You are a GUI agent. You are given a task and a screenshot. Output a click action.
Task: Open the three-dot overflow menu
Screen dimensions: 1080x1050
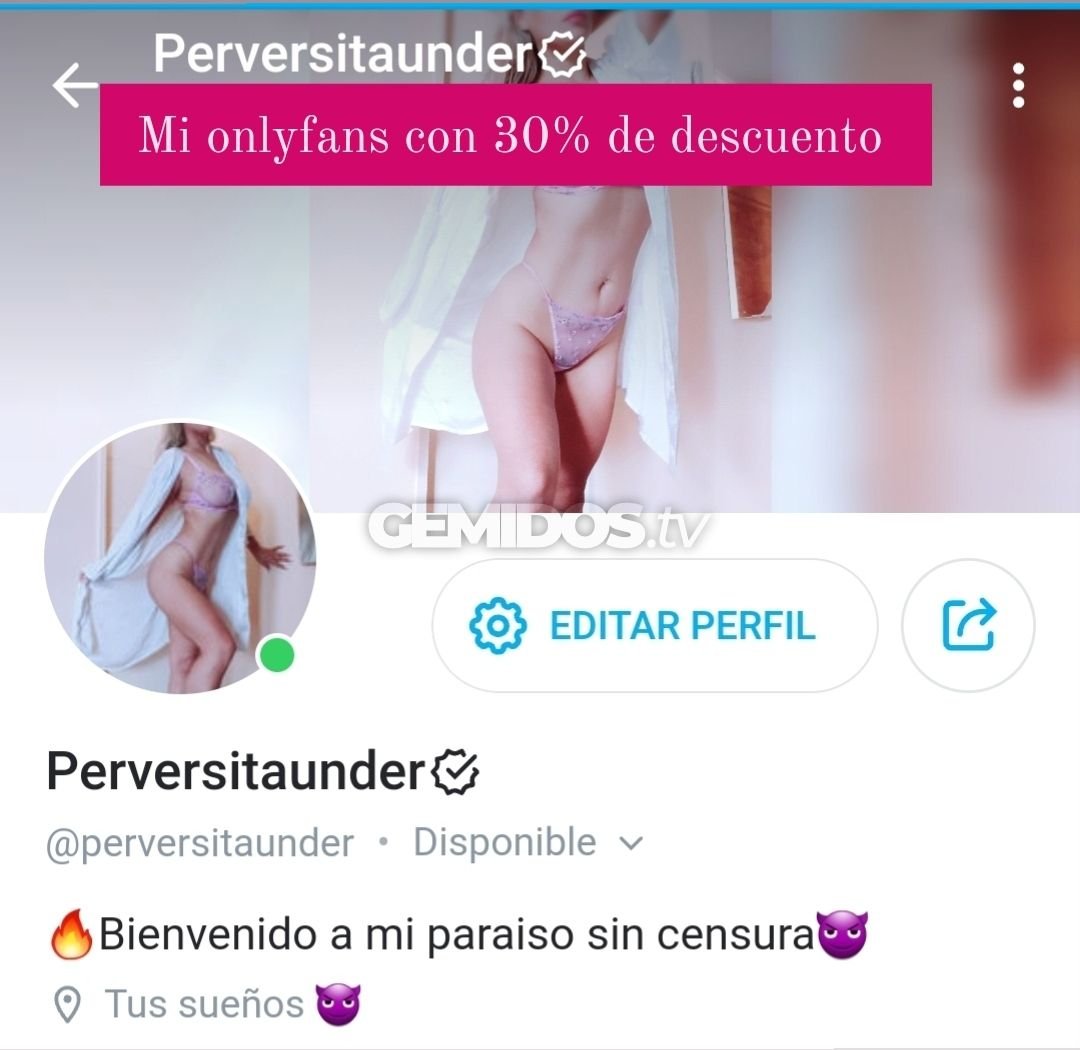(1018, 86)
